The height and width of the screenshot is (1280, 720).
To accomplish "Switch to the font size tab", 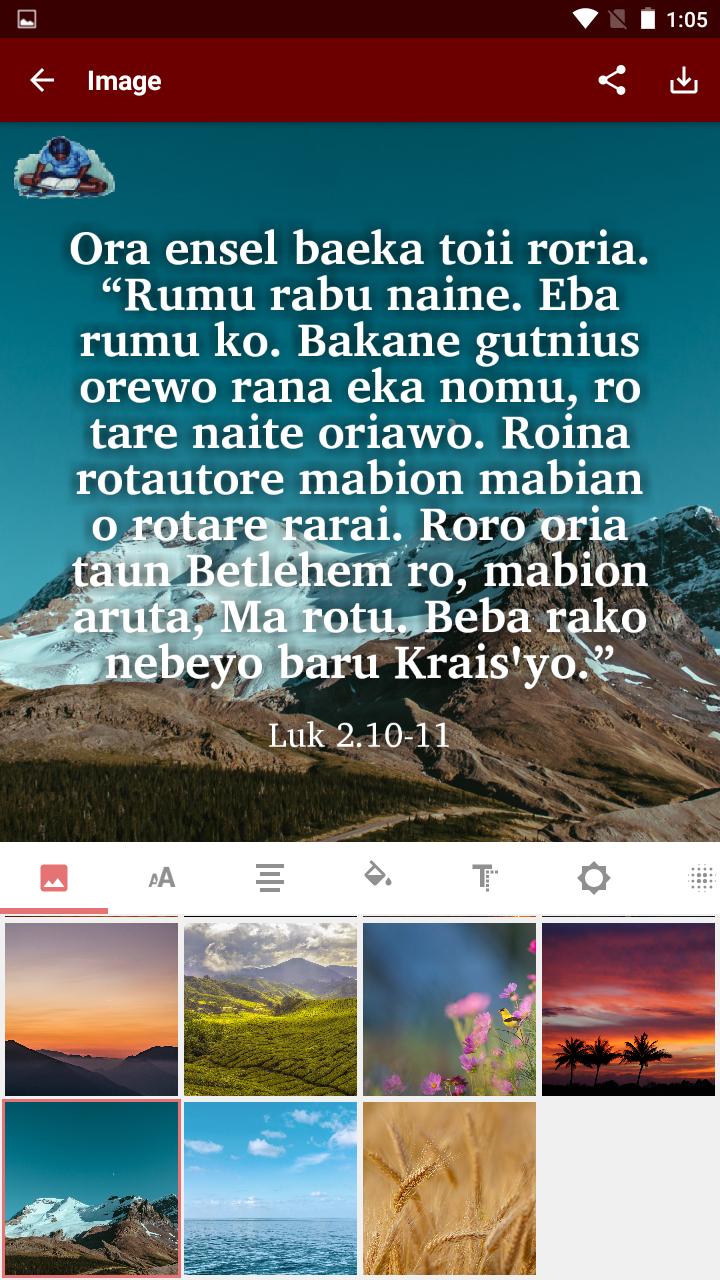I will point(162,878).
